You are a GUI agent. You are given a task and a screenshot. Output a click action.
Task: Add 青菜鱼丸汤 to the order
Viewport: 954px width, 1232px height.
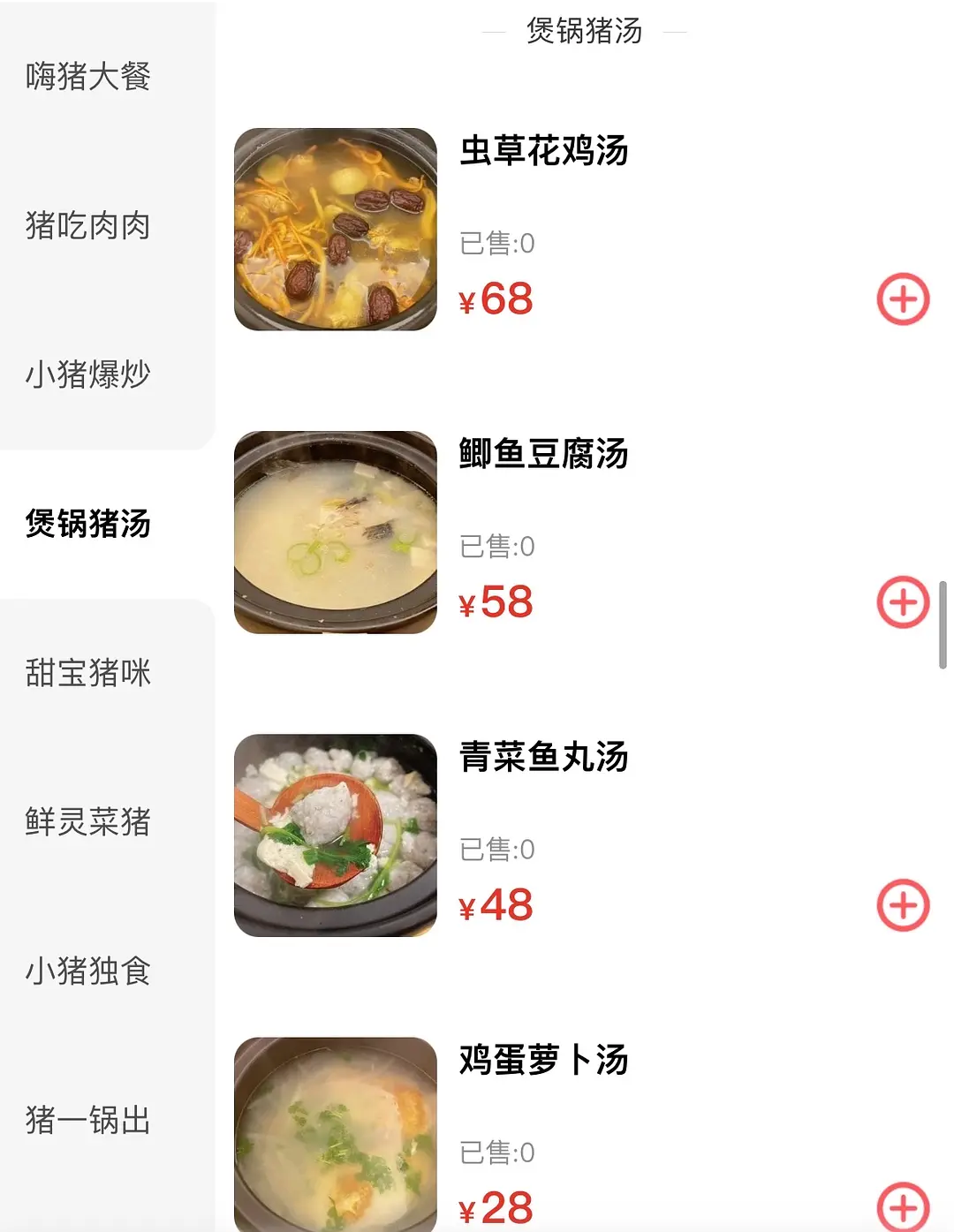(903, 905)
